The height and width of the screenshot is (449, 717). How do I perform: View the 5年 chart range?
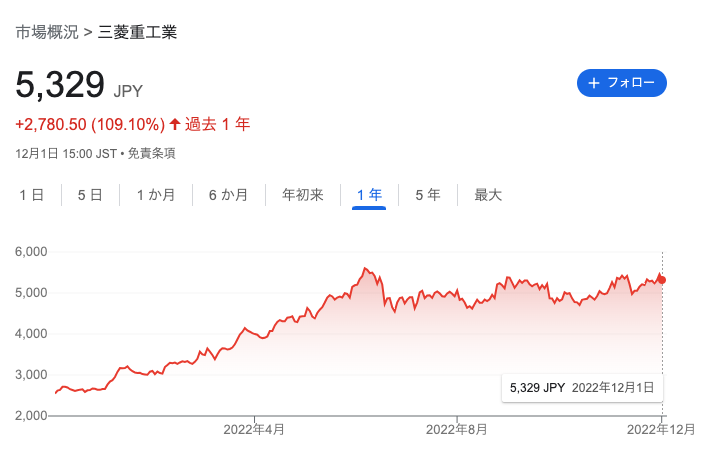click(x=428, y=195)
